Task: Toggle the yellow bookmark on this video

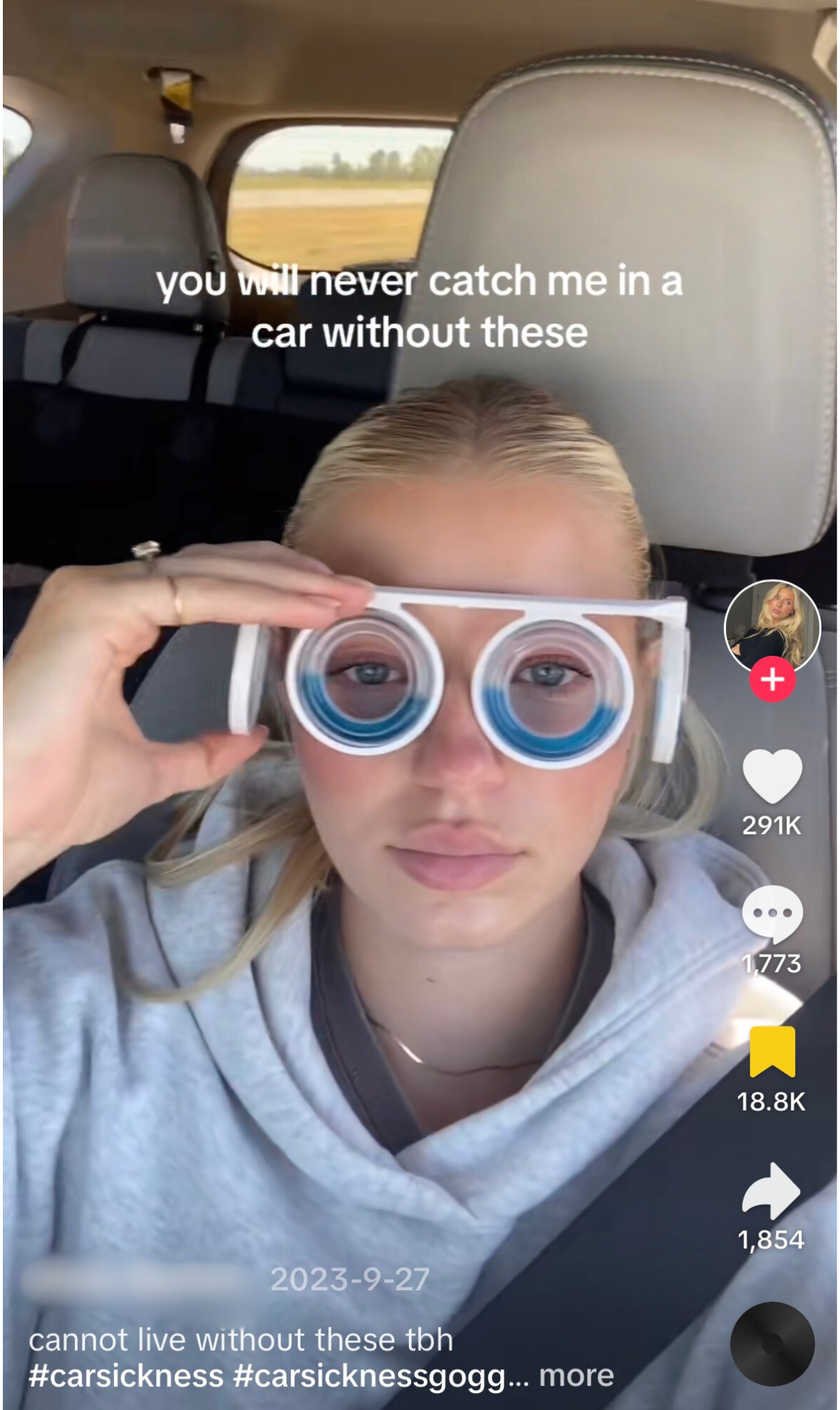Action: click(x=772, y=1051)
